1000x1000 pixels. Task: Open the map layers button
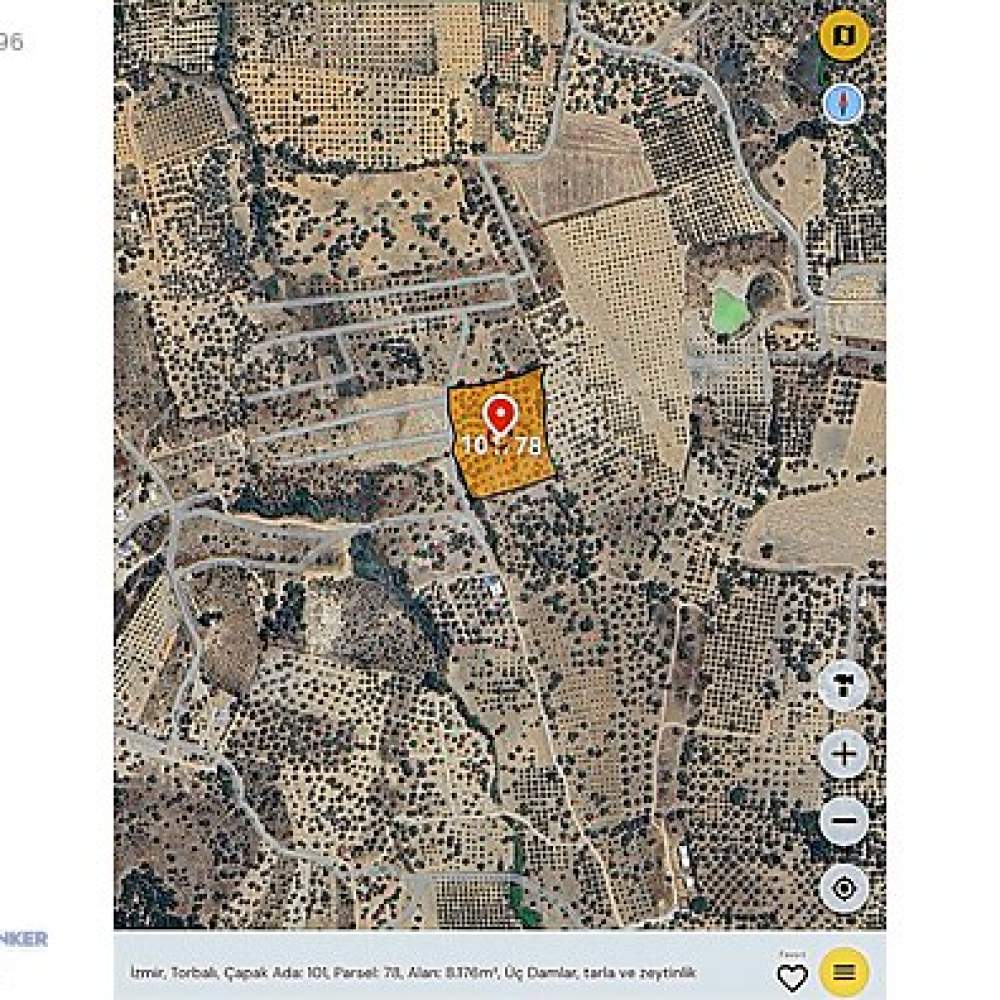pyautogui.click(x=844, y=36)
